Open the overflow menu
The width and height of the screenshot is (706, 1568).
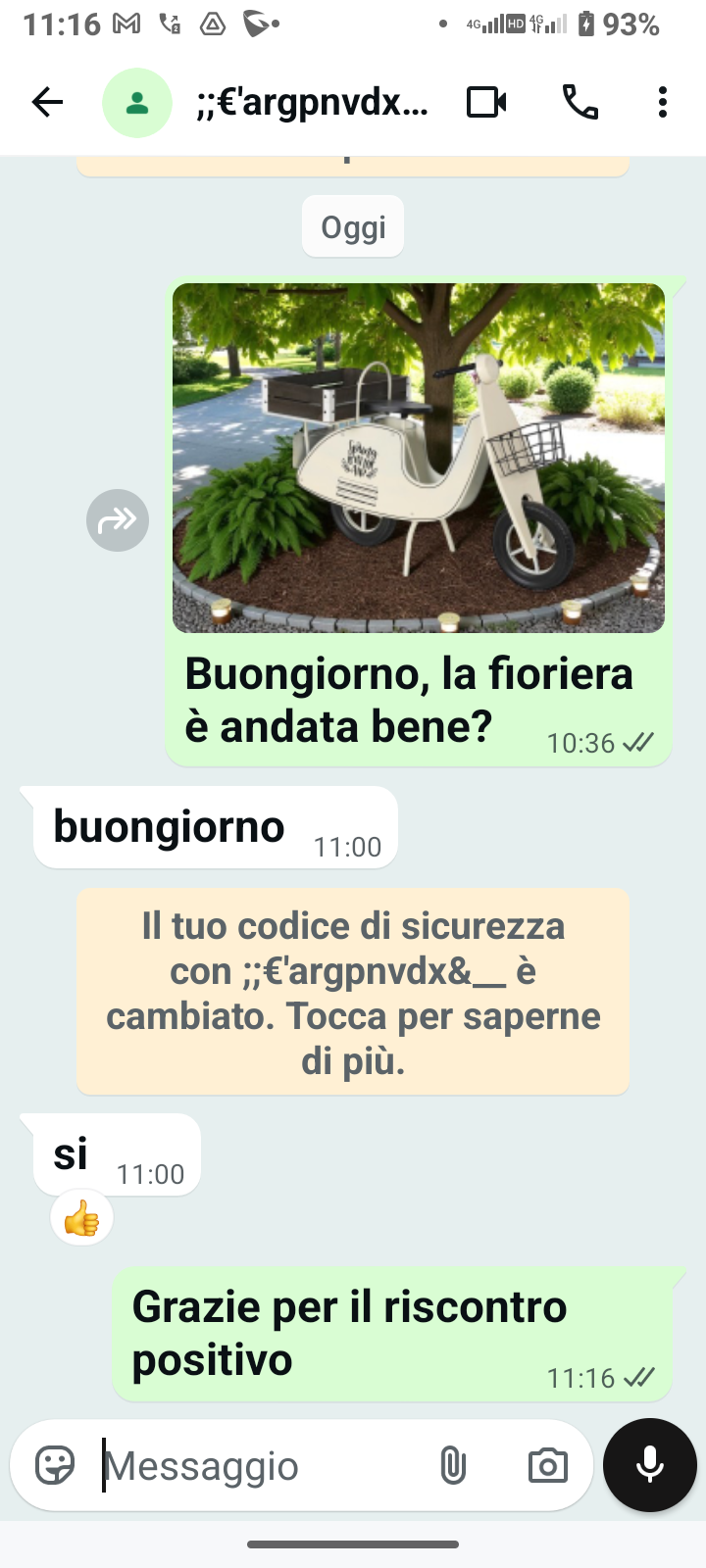tap(663, 102)
